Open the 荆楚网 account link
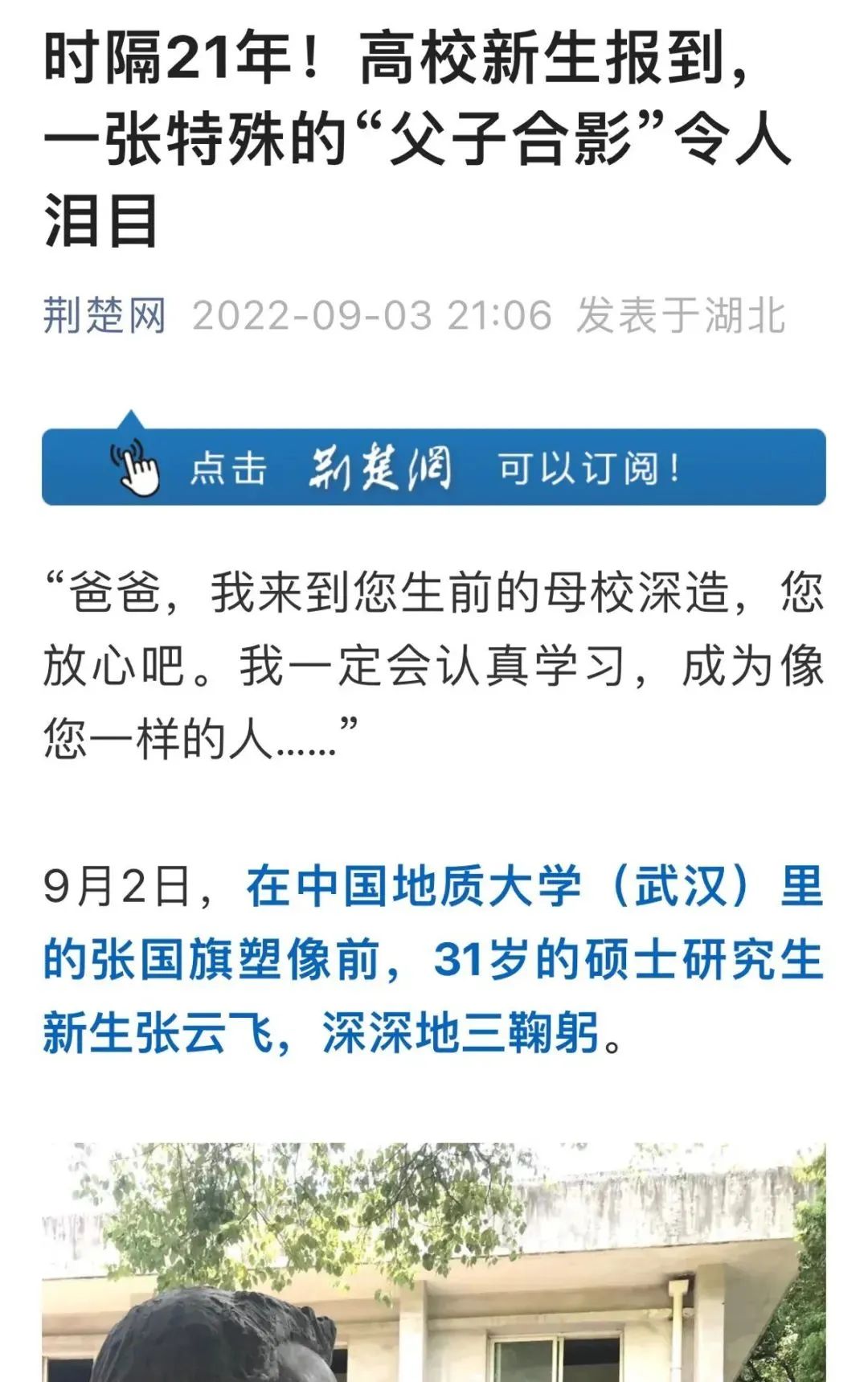868x1382 pixels. pos(104,315)
